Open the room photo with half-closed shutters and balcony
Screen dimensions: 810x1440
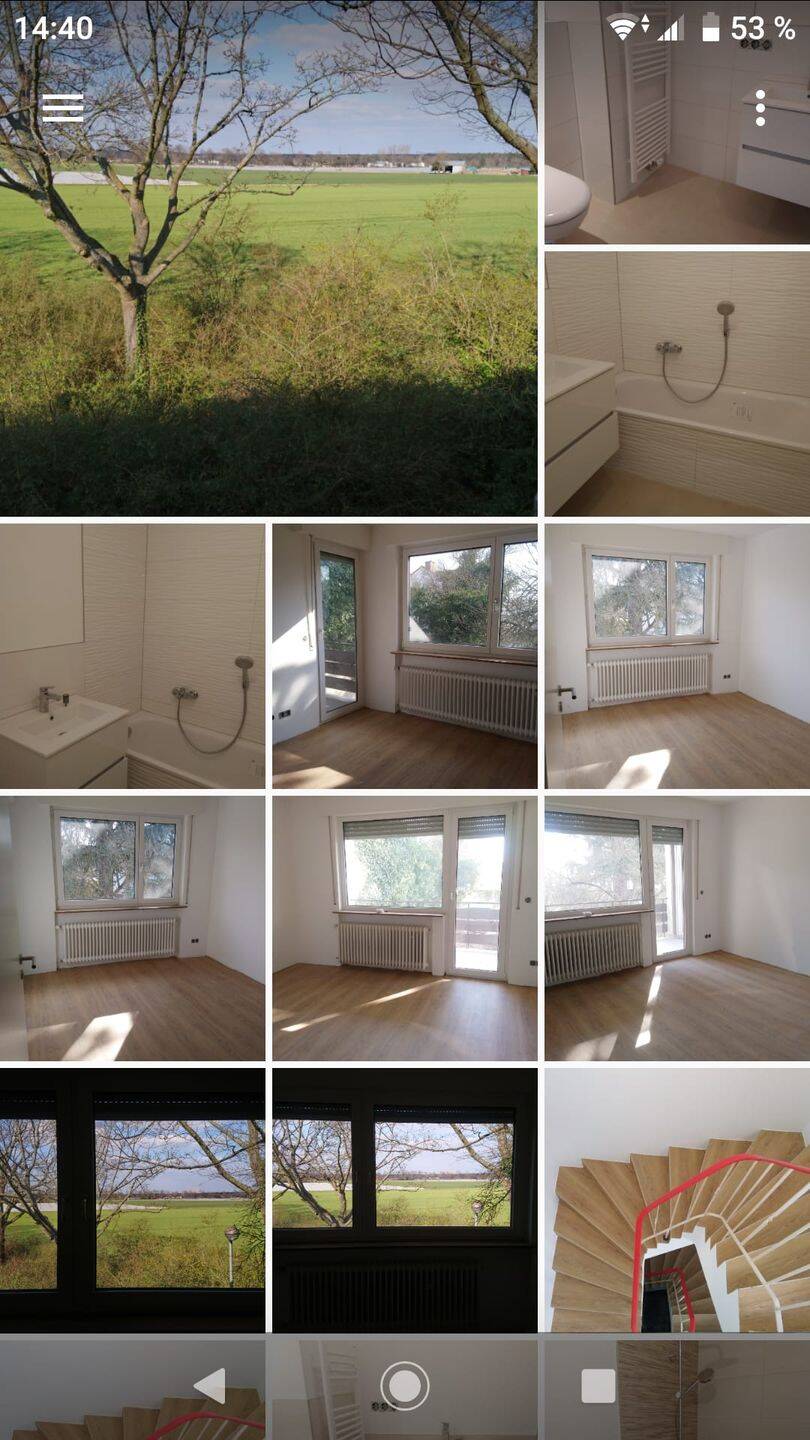(x=404, y=928)
